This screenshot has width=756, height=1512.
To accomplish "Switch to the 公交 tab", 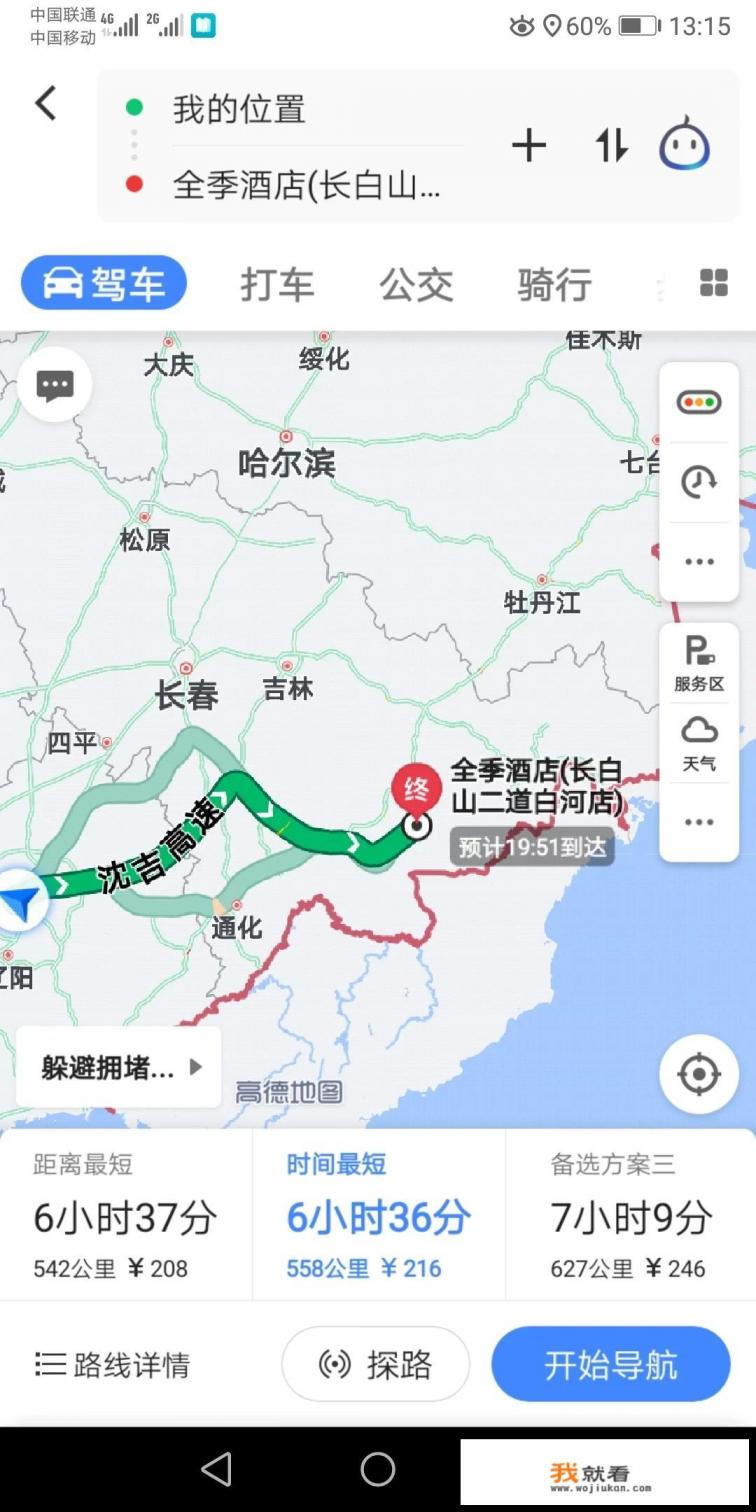I will point(416,285).
